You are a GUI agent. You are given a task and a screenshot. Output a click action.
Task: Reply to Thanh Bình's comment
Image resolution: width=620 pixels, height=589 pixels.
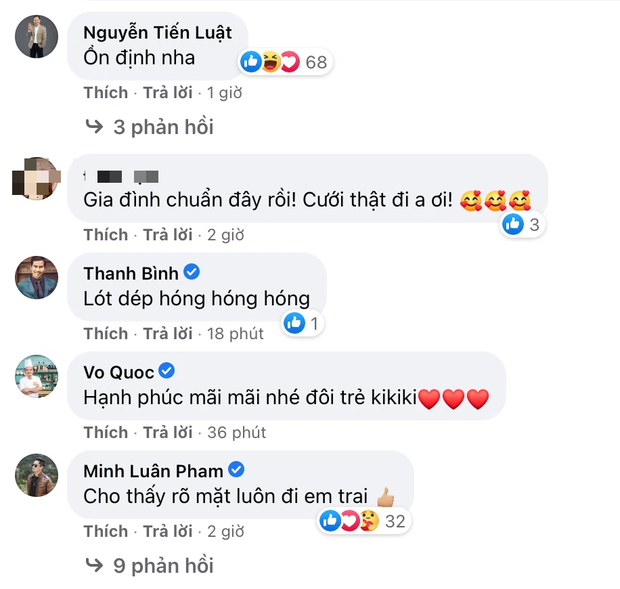pyautogui.click(x=167, y=333)
